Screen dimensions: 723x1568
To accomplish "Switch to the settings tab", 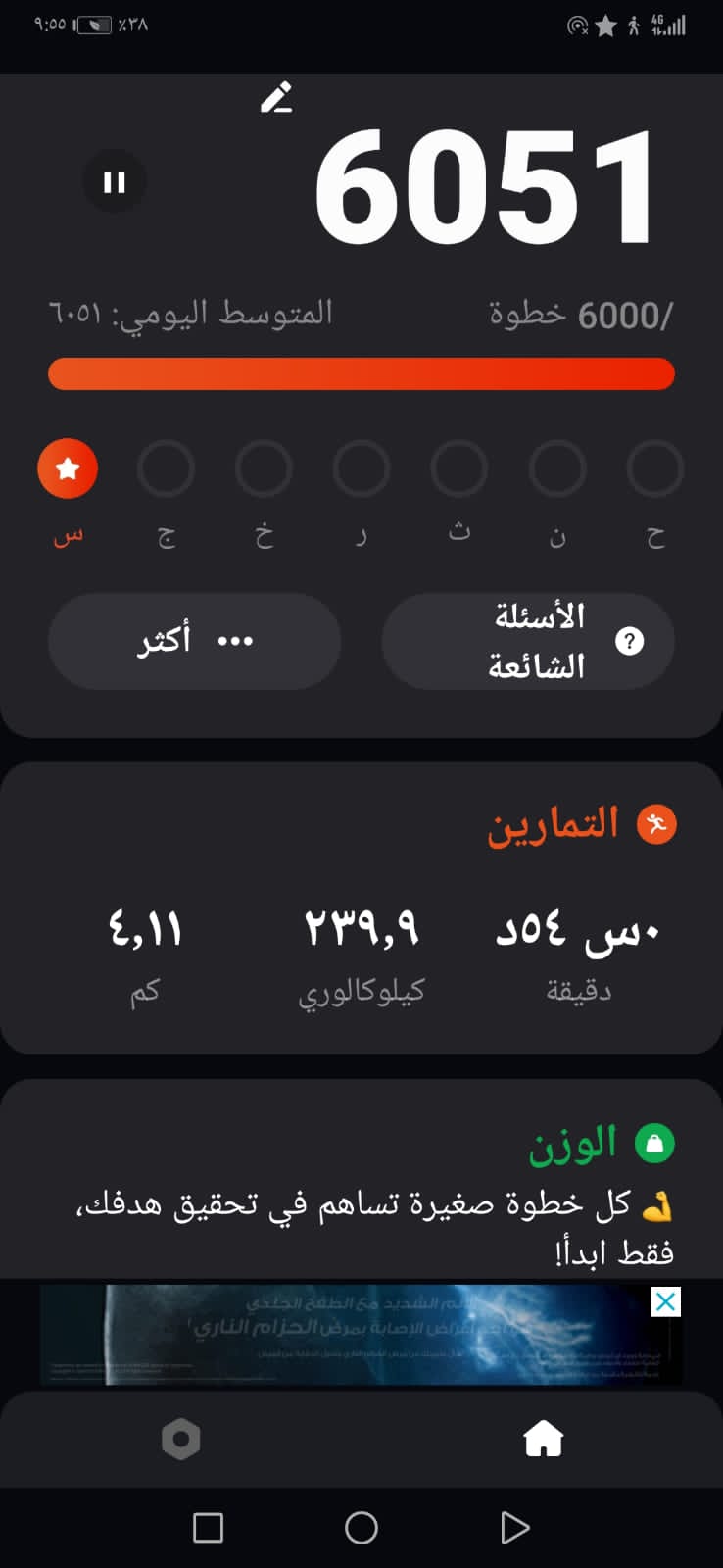I will tap(181, 1440).
